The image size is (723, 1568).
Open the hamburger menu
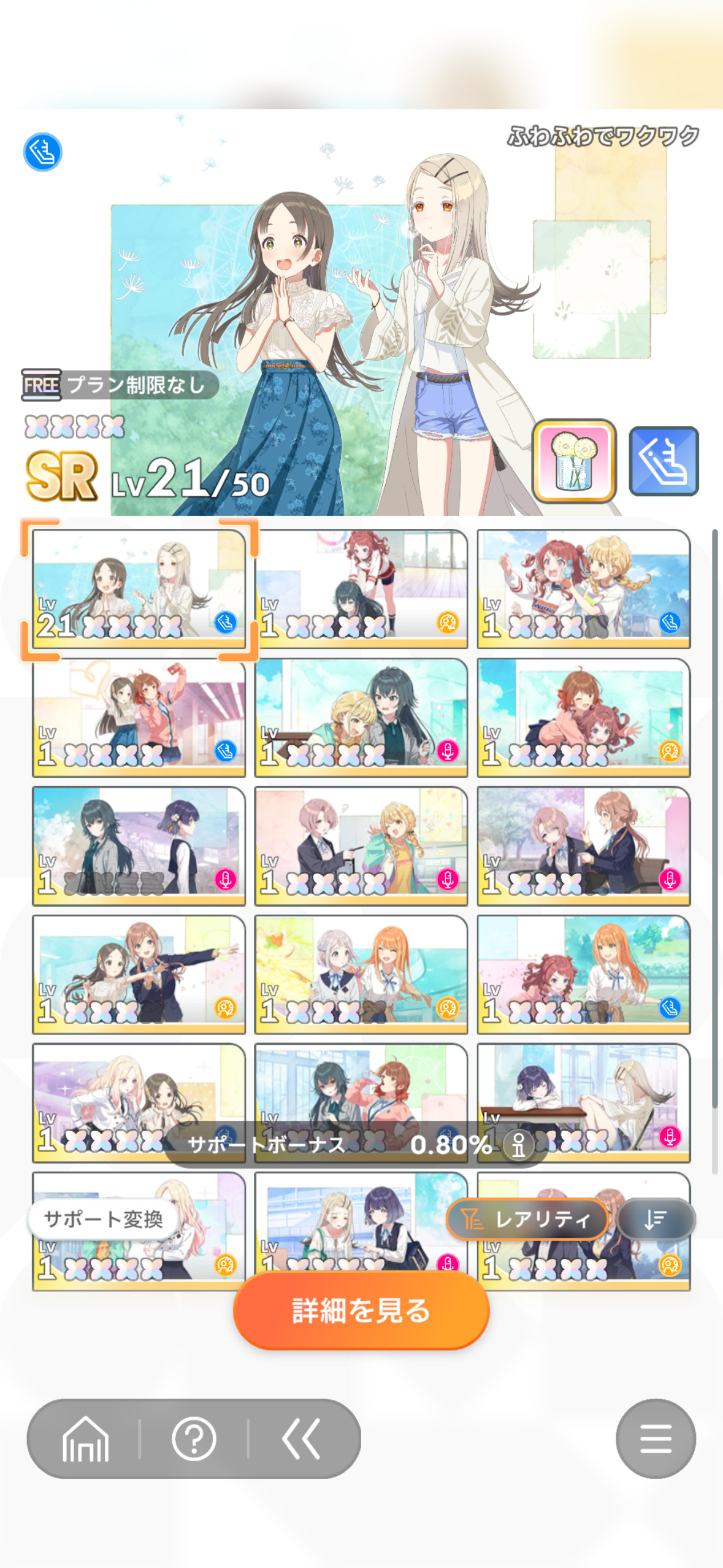(656, 1439)
